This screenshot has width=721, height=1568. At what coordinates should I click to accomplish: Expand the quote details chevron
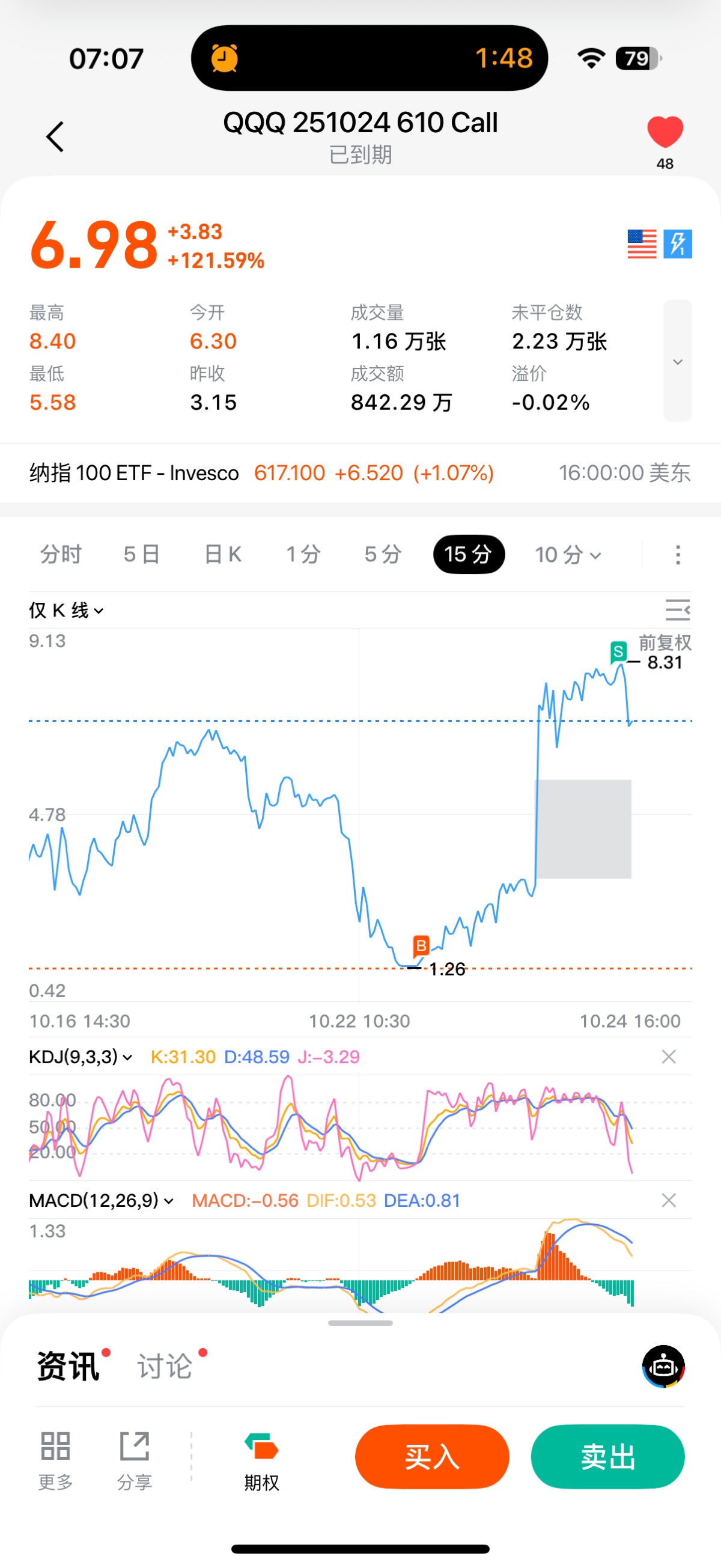pyautogui.click(x=677, y=361)
